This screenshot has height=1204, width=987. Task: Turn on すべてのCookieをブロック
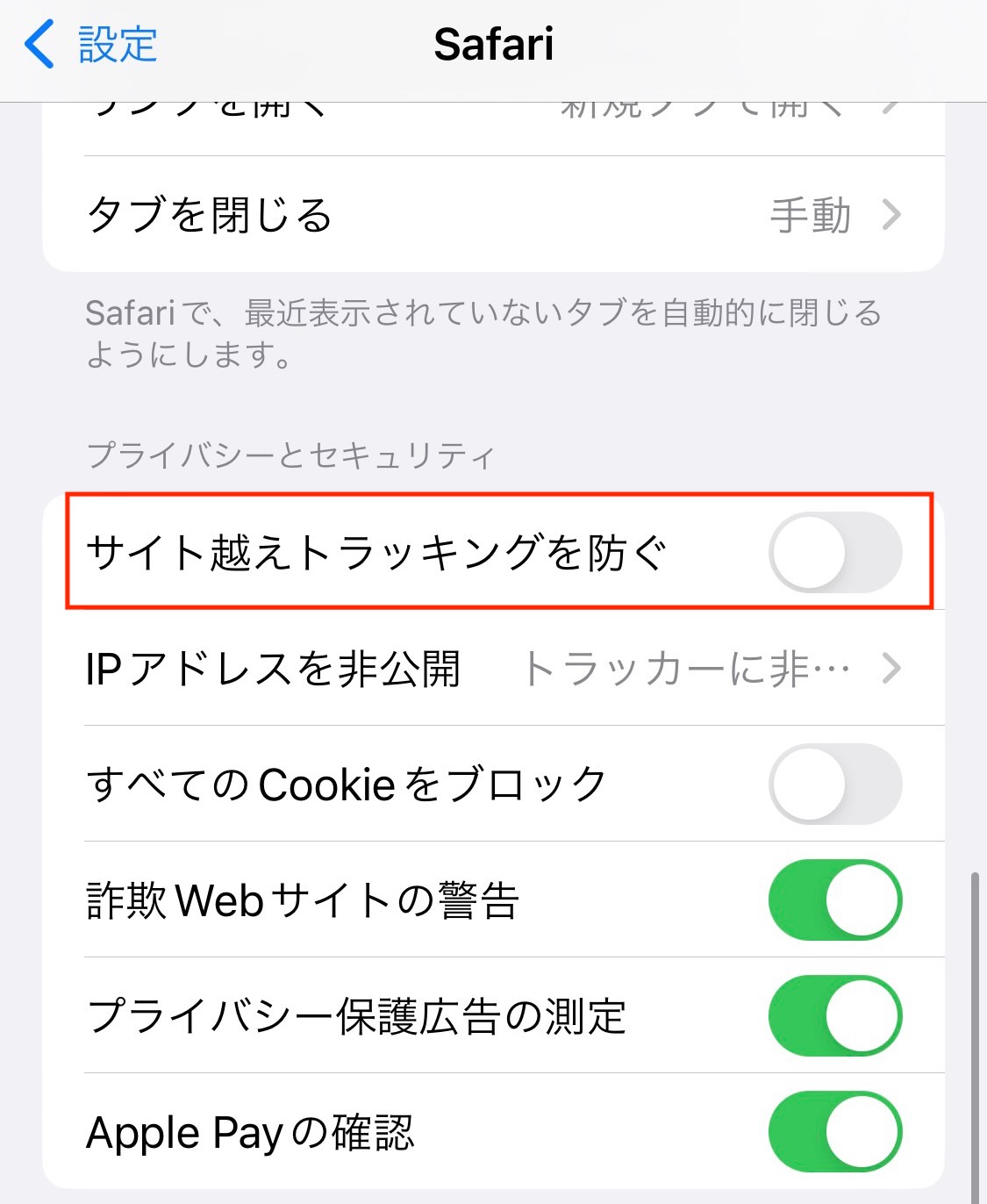coord(834,784)
